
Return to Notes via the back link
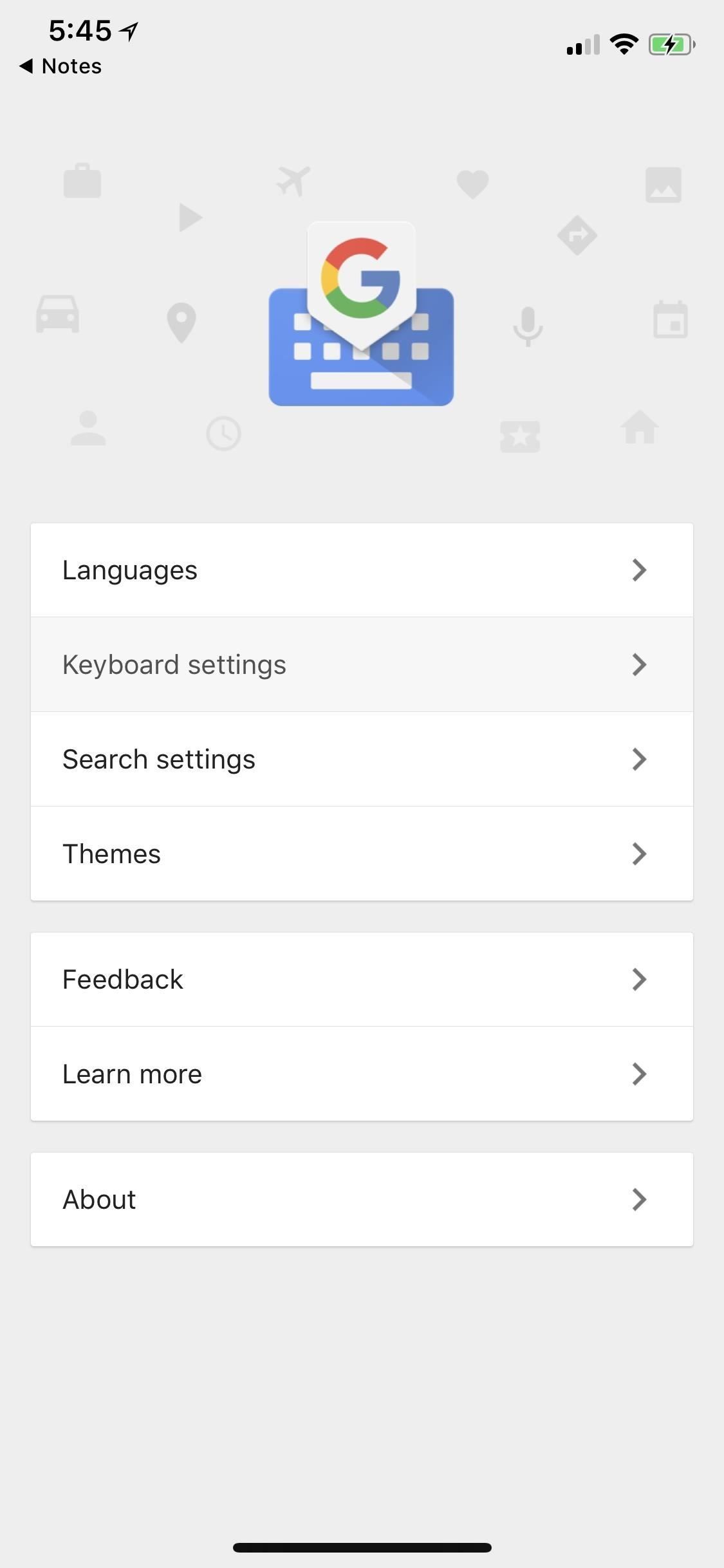[x=59, y=66]
